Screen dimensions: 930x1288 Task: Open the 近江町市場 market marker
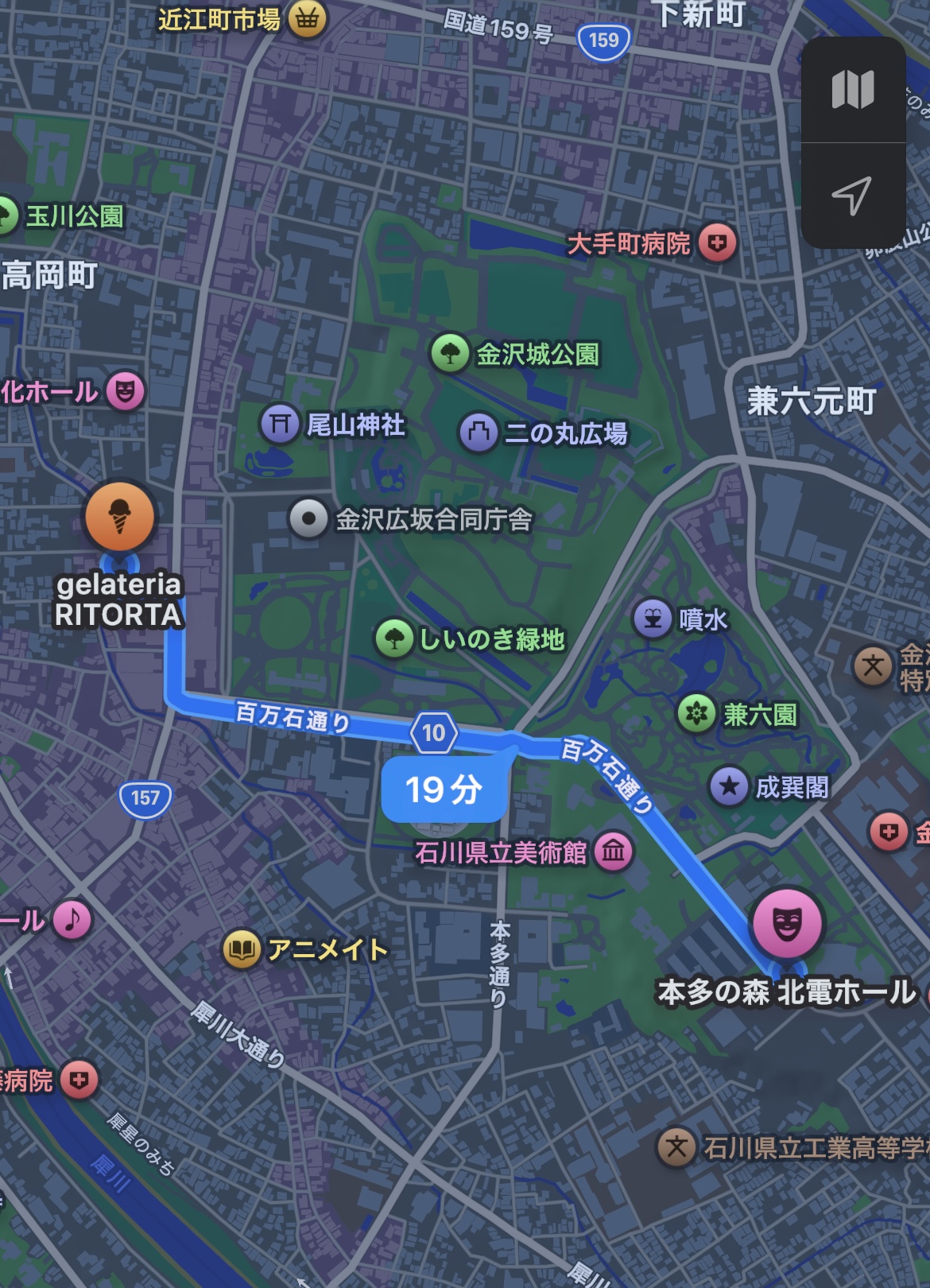tap(307, 19)
